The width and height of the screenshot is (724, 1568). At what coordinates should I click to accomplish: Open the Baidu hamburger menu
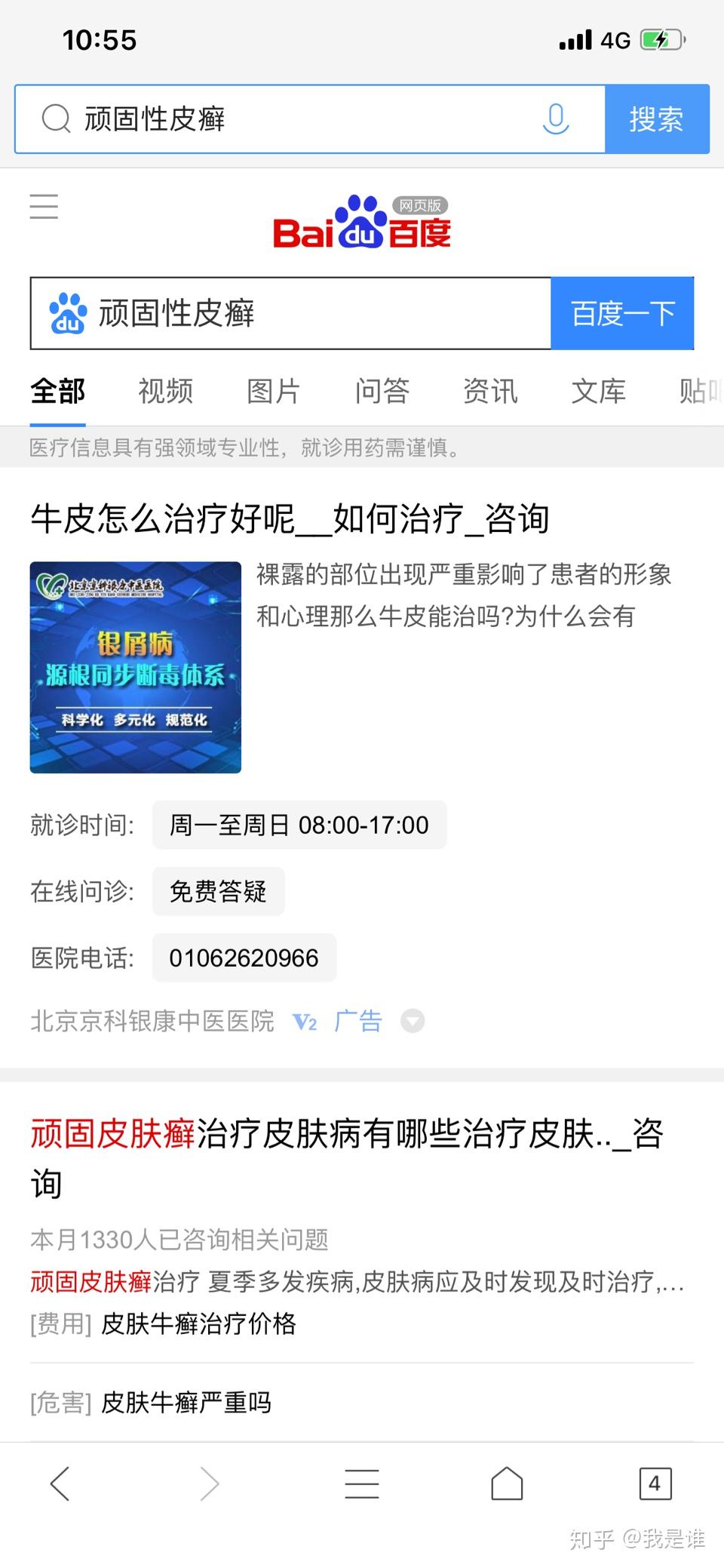44,206
